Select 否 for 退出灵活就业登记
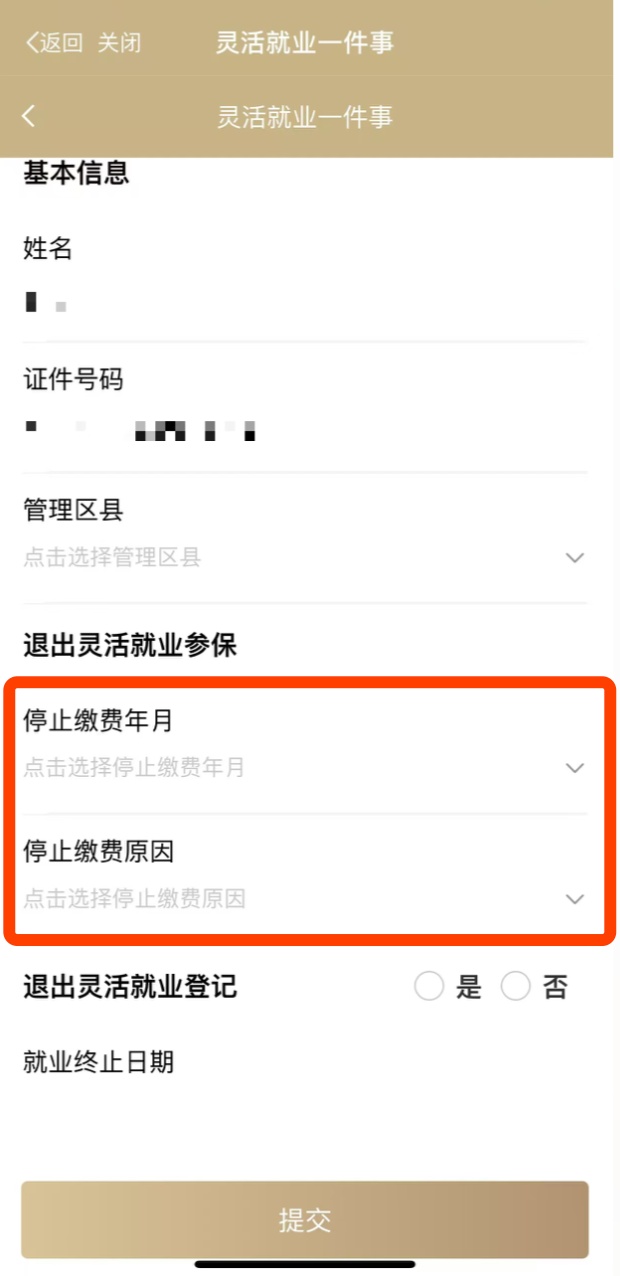 (x=516, y=988)
